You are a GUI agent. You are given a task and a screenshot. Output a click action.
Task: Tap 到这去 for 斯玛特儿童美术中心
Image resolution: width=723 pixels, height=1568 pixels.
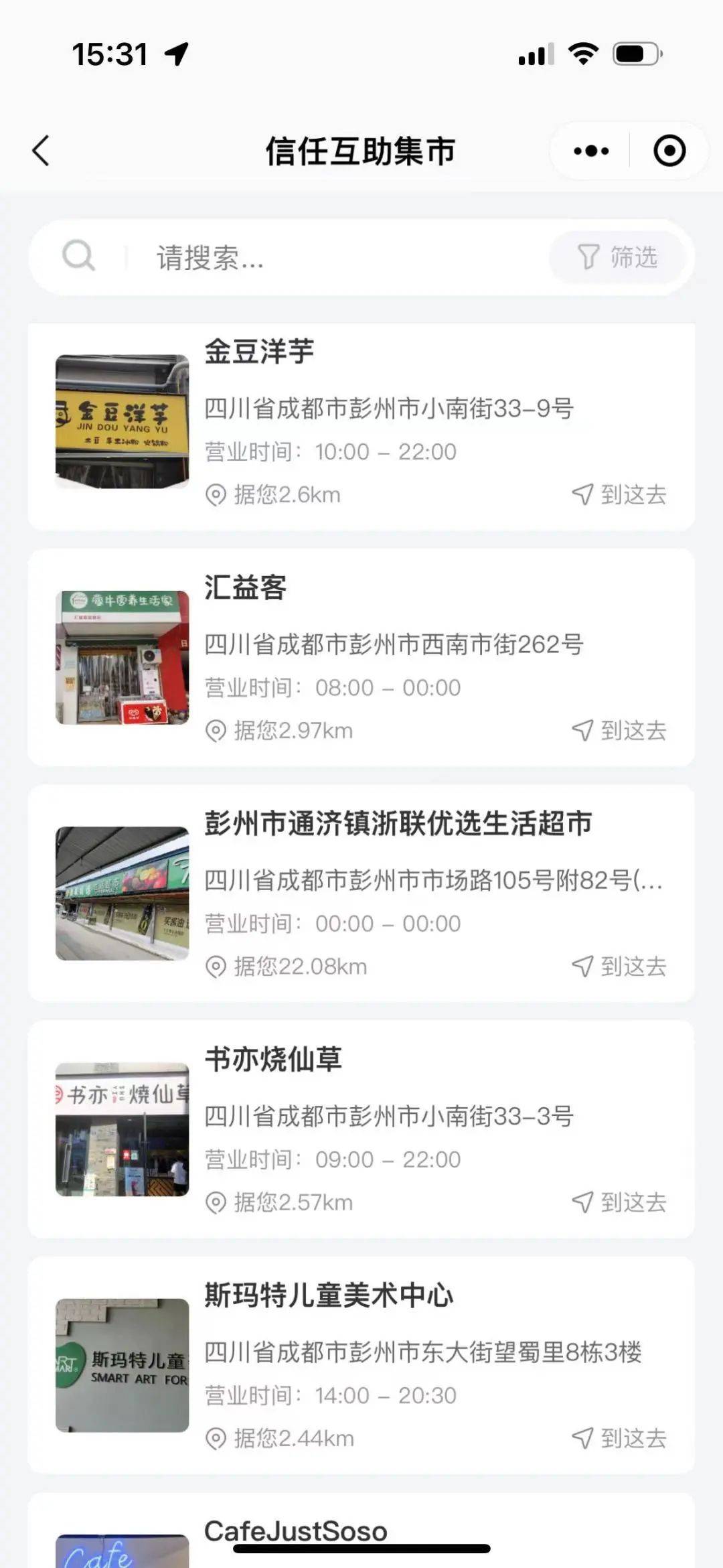(619, 1438)
